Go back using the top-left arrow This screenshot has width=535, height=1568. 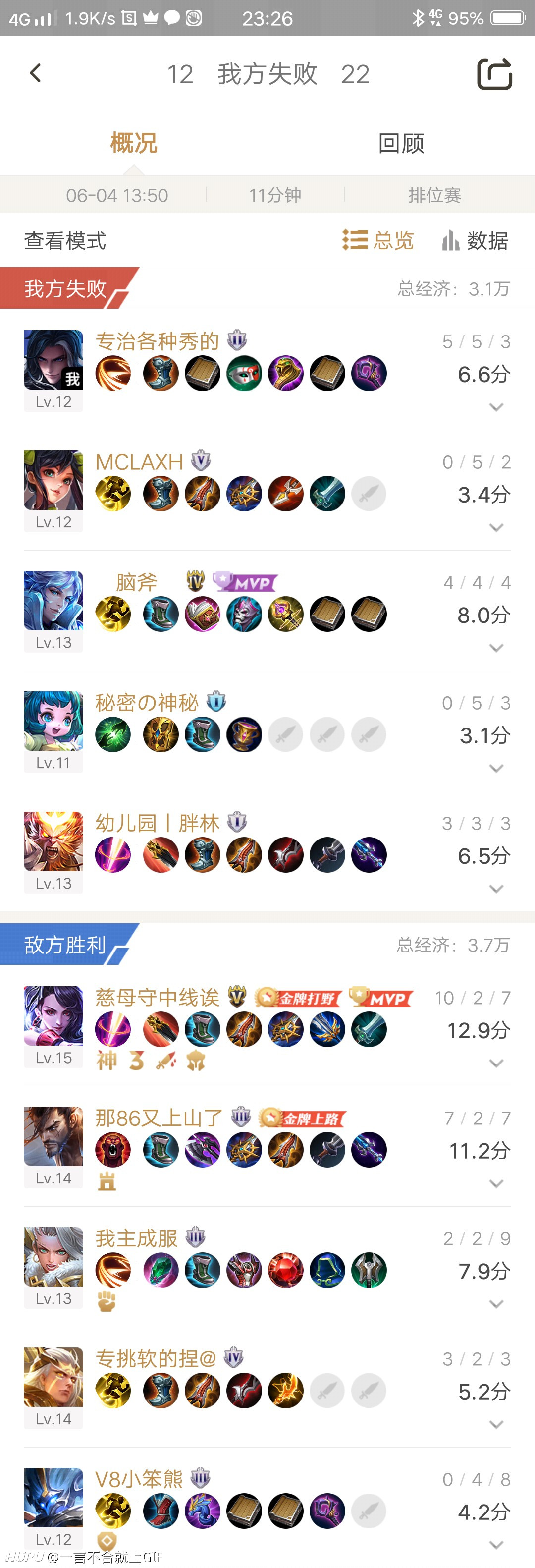pos(35,74)
